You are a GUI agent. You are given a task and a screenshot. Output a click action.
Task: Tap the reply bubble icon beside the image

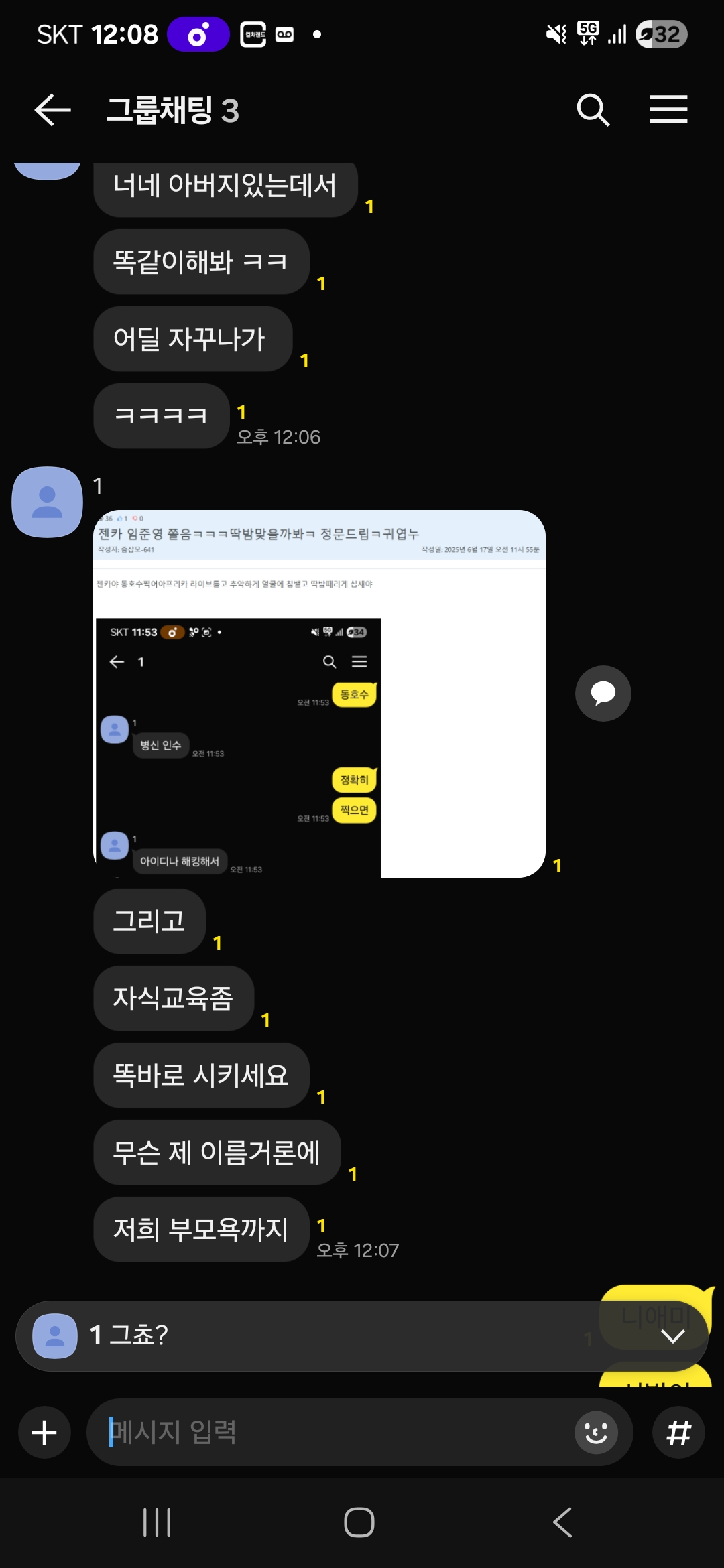point(603,694)
